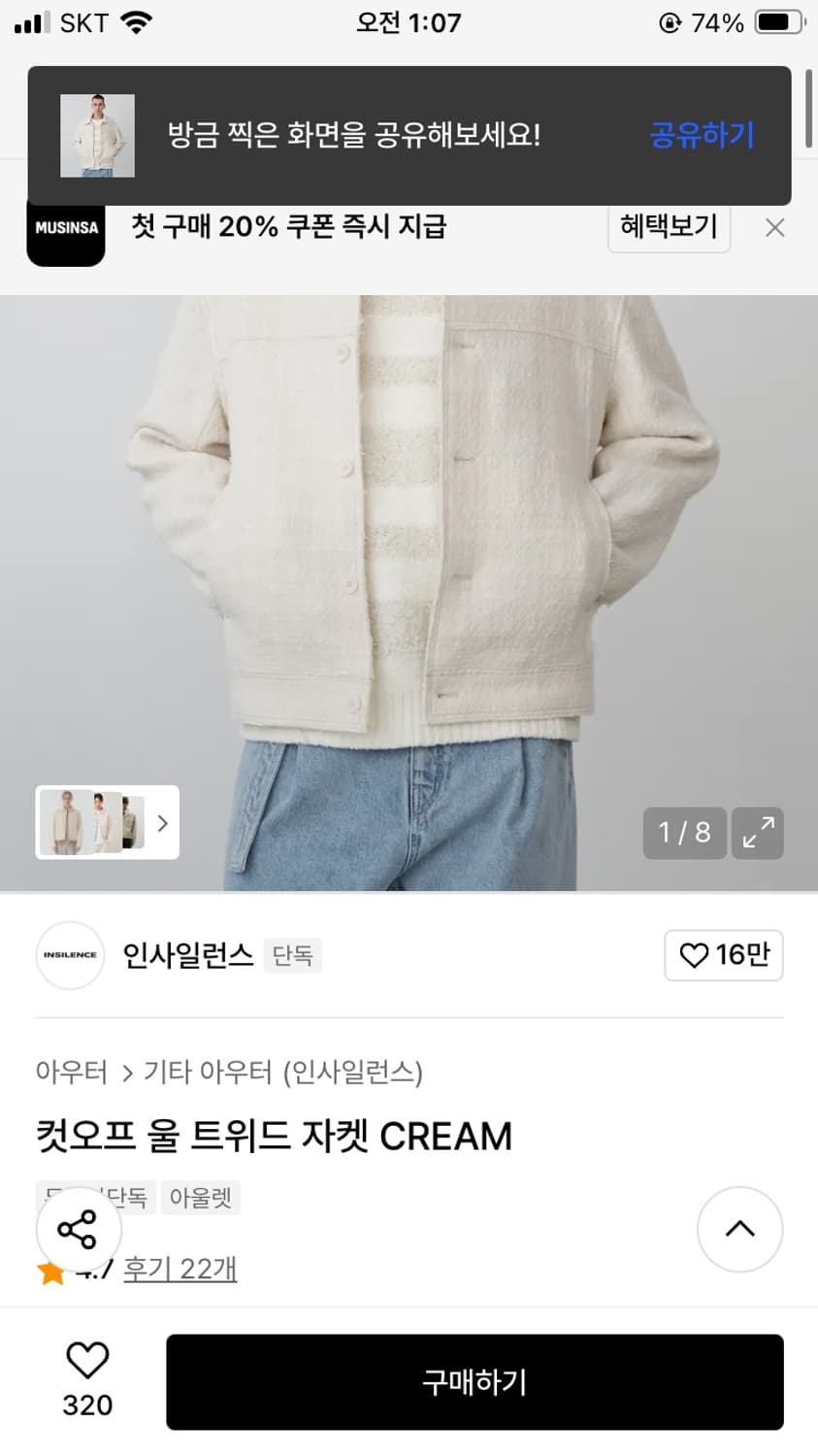Select the 아울렛 tag
Screen dimensions: 818x1456
(200, 1198)
